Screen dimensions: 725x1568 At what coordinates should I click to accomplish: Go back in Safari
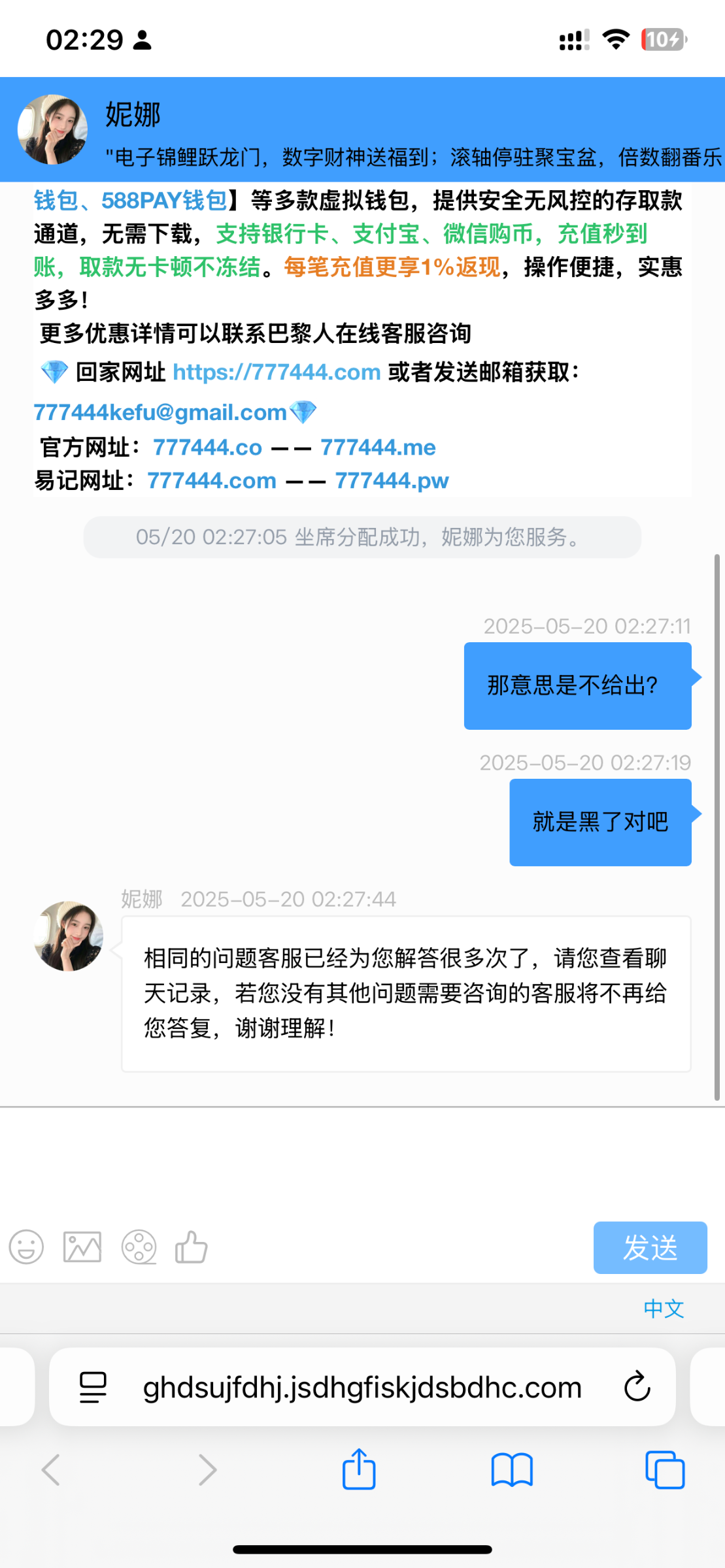51,1470
